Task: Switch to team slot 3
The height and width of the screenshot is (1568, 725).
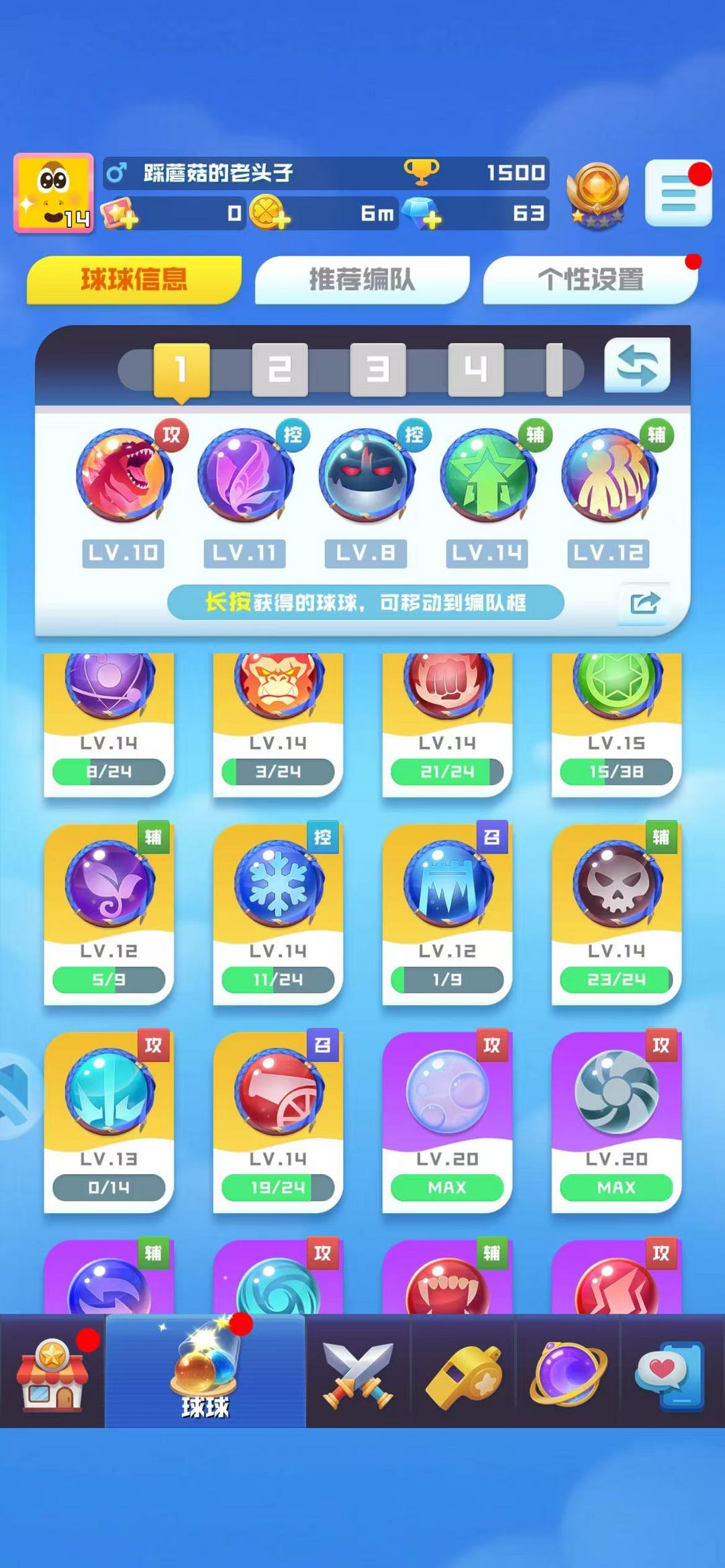Action: 377,369
